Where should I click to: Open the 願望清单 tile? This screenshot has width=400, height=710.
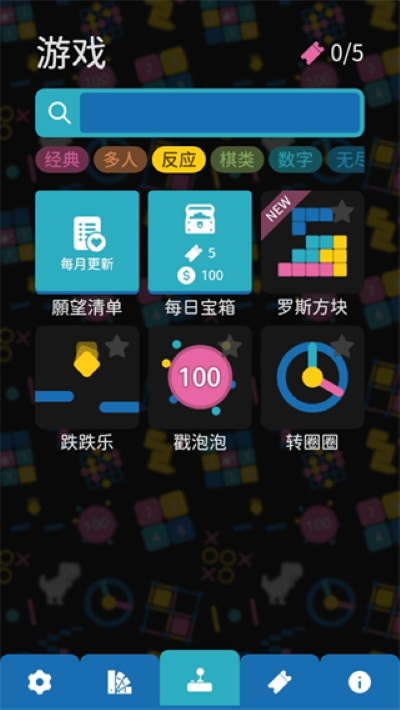tap(87, 242)
